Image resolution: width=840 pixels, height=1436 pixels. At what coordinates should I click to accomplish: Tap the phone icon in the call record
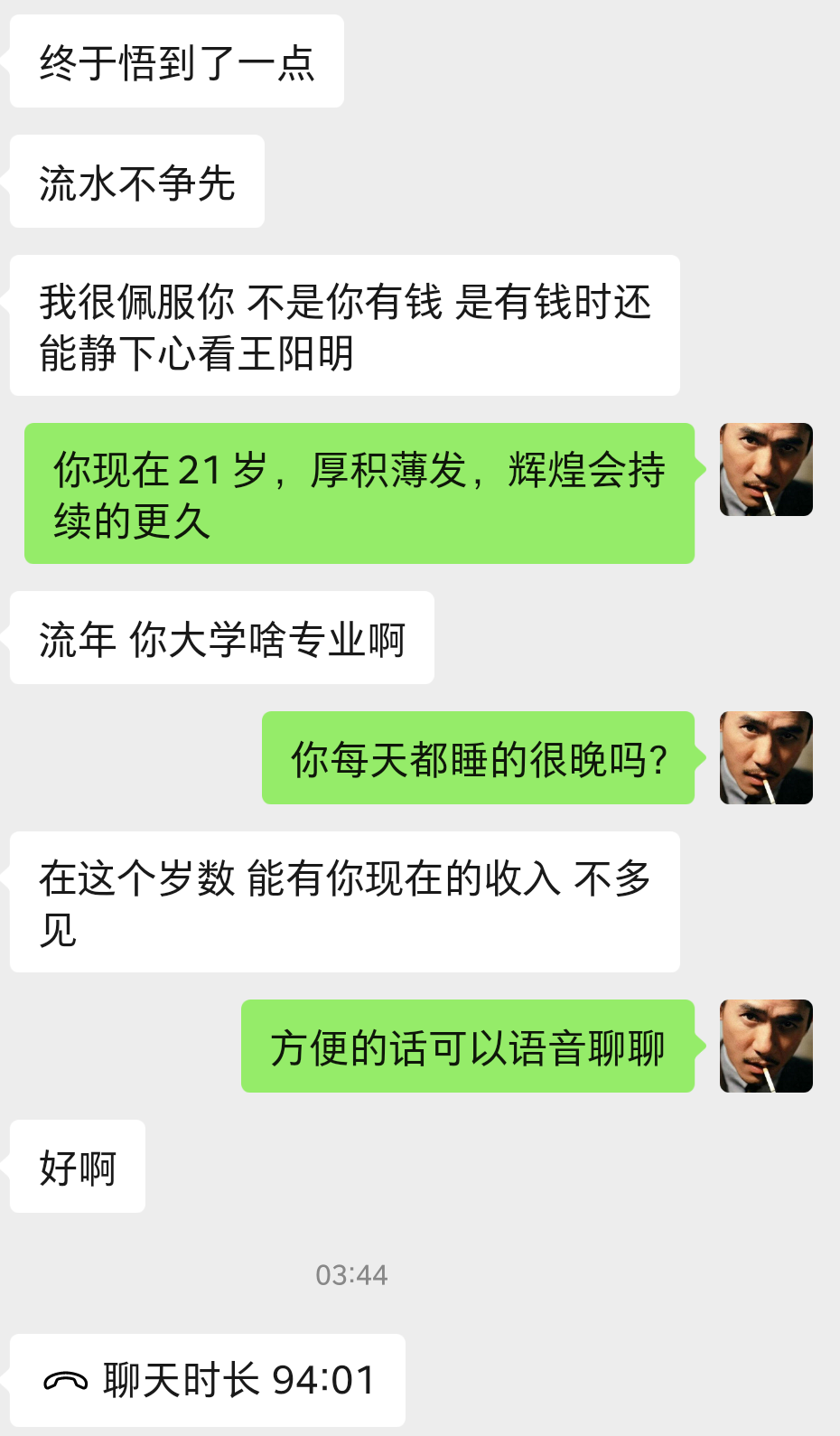click(63, 1380)
